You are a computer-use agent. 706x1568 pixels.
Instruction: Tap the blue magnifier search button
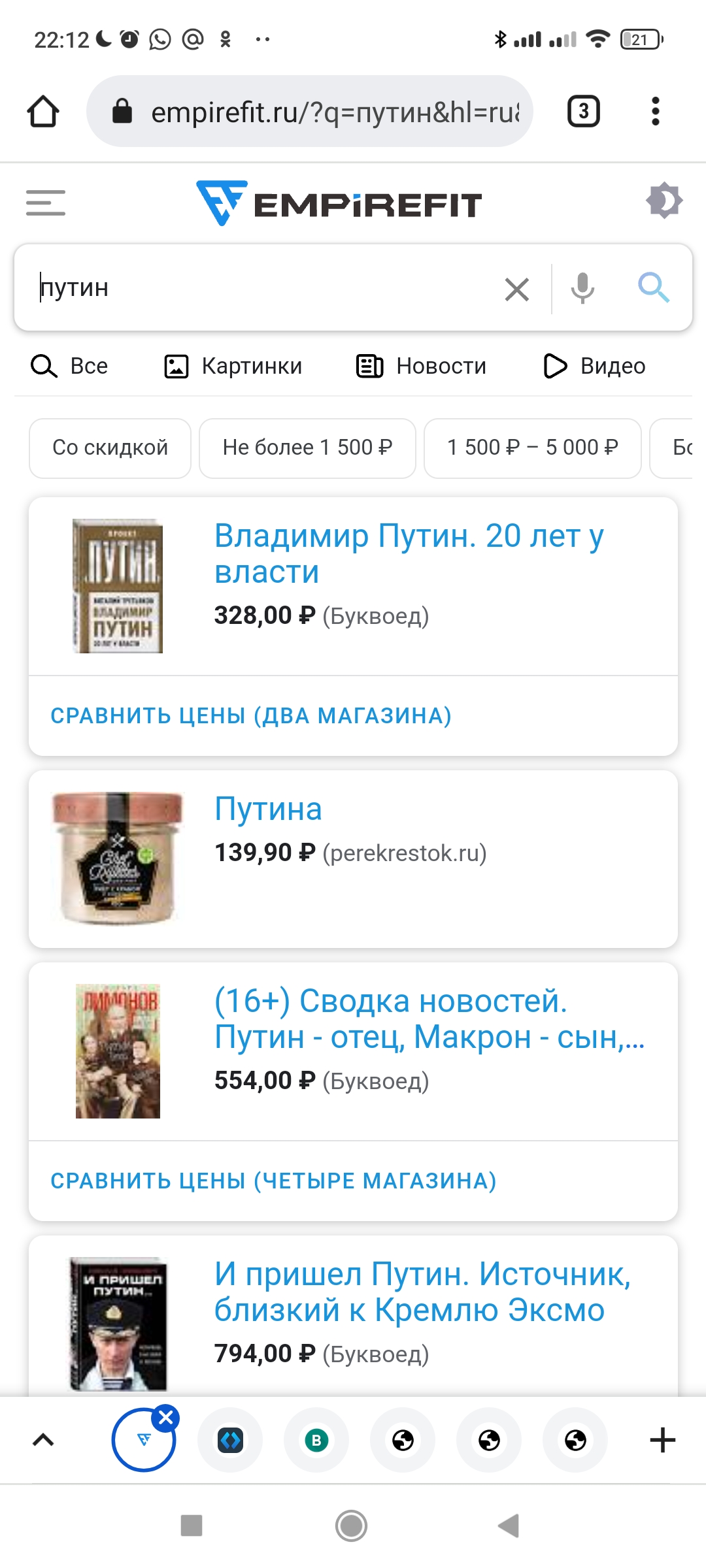[653, 287]
